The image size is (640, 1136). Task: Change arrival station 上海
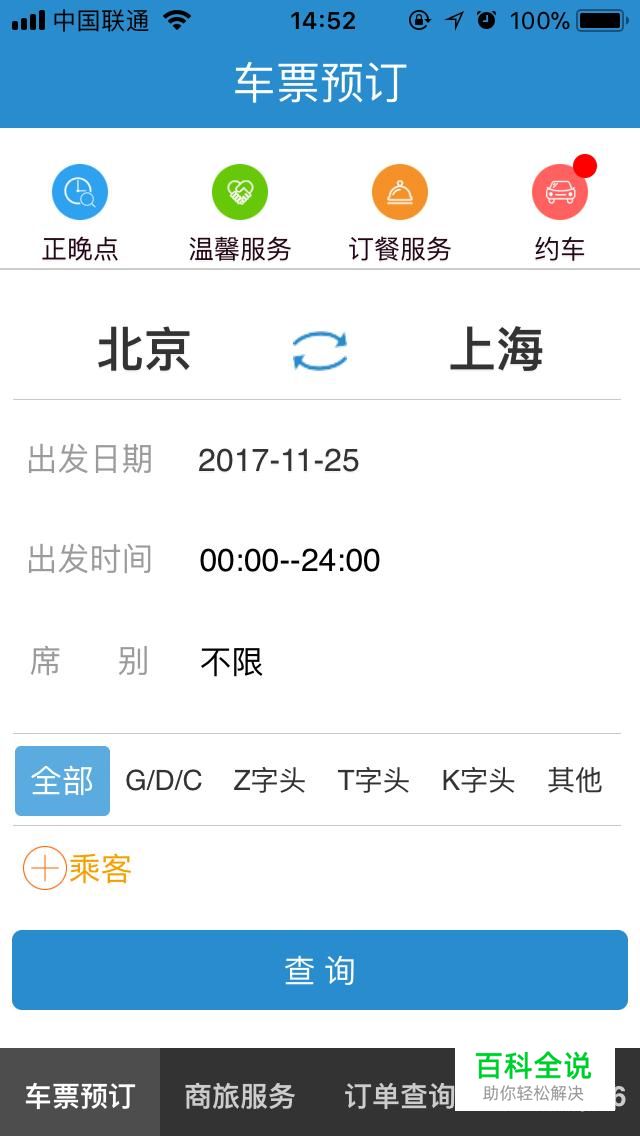click(x=496, y=350)
